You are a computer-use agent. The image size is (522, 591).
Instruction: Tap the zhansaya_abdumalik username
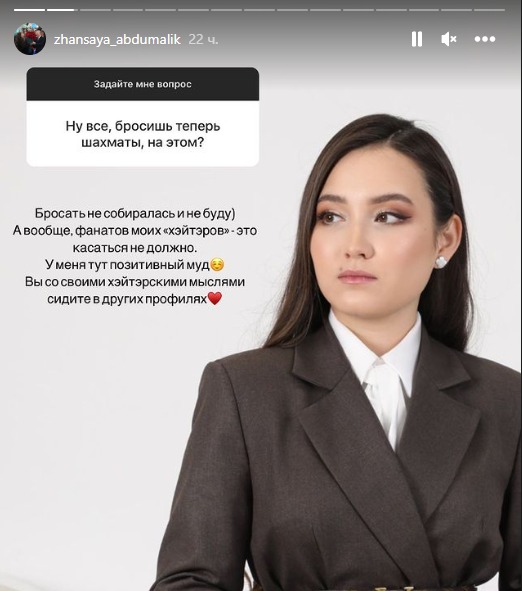click(117, 40)
